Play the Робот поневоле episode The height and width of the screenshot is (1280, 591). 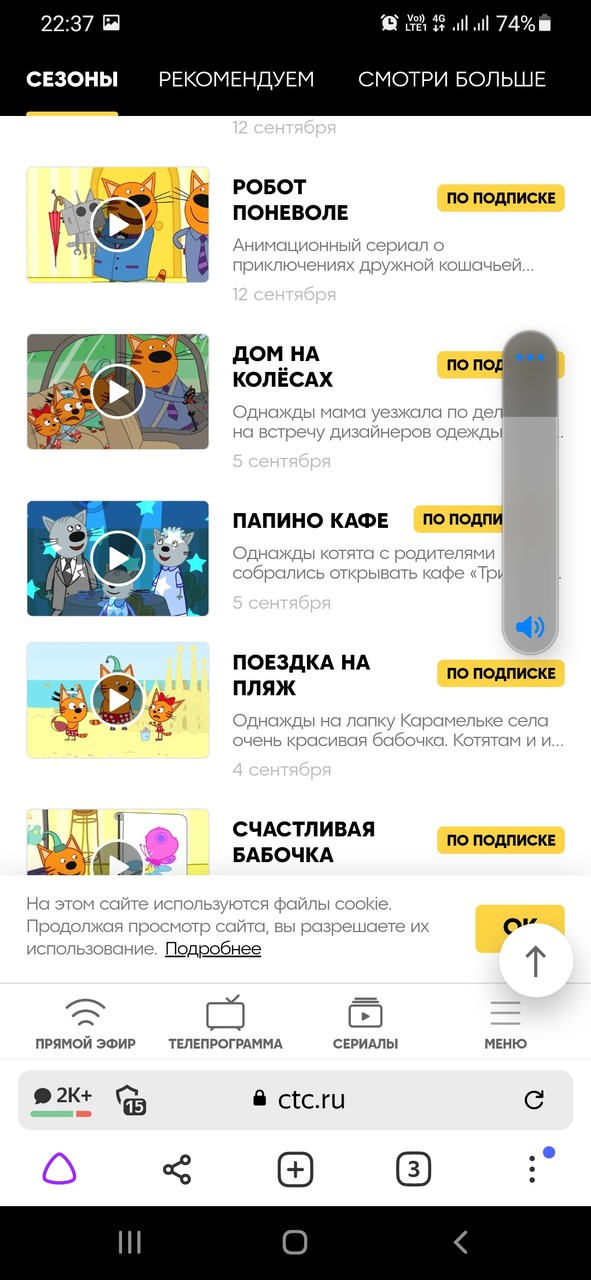(x=118, y=225)
